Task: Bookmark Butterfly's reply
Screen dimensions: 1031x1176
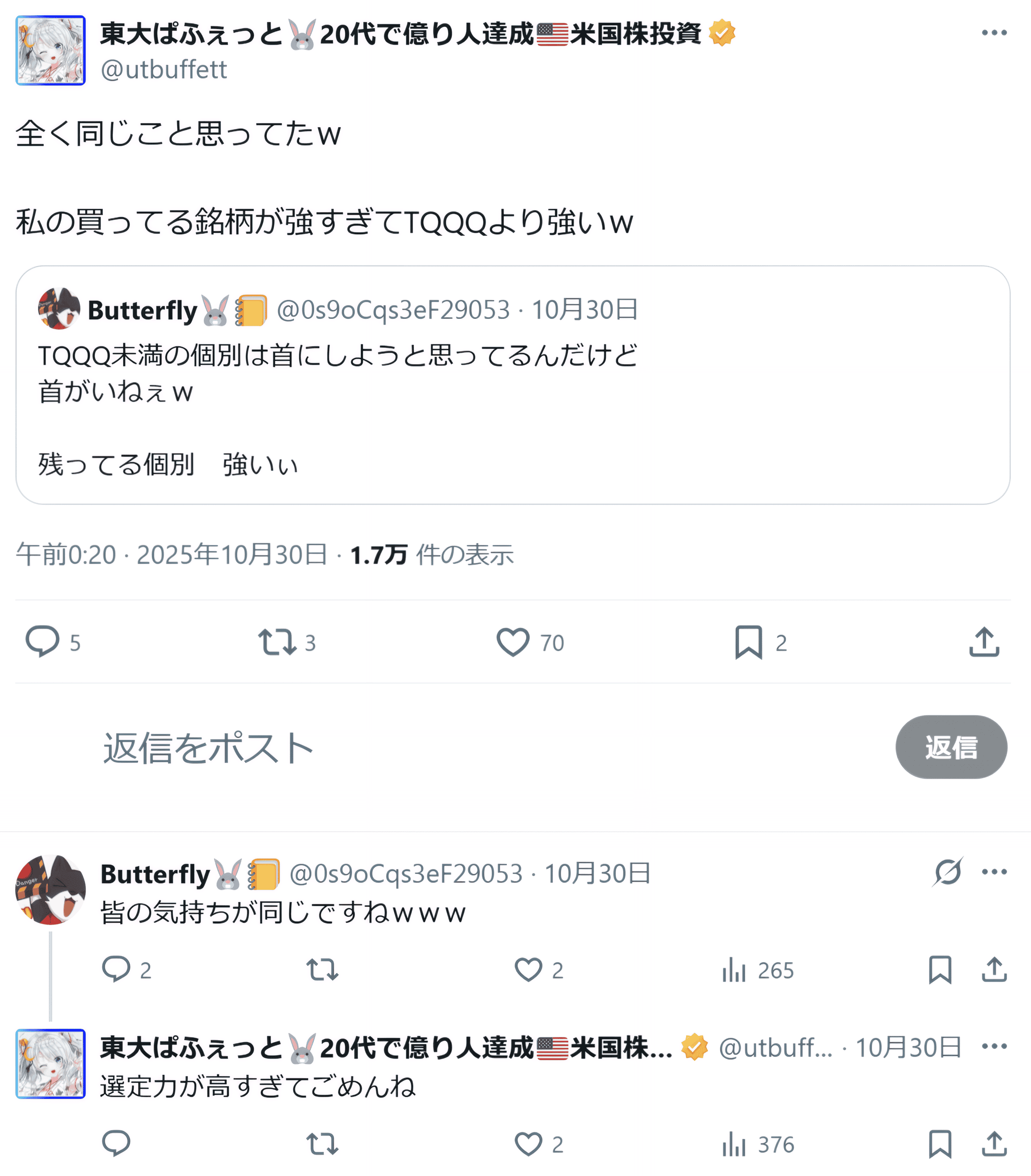Action: (940, 969)
